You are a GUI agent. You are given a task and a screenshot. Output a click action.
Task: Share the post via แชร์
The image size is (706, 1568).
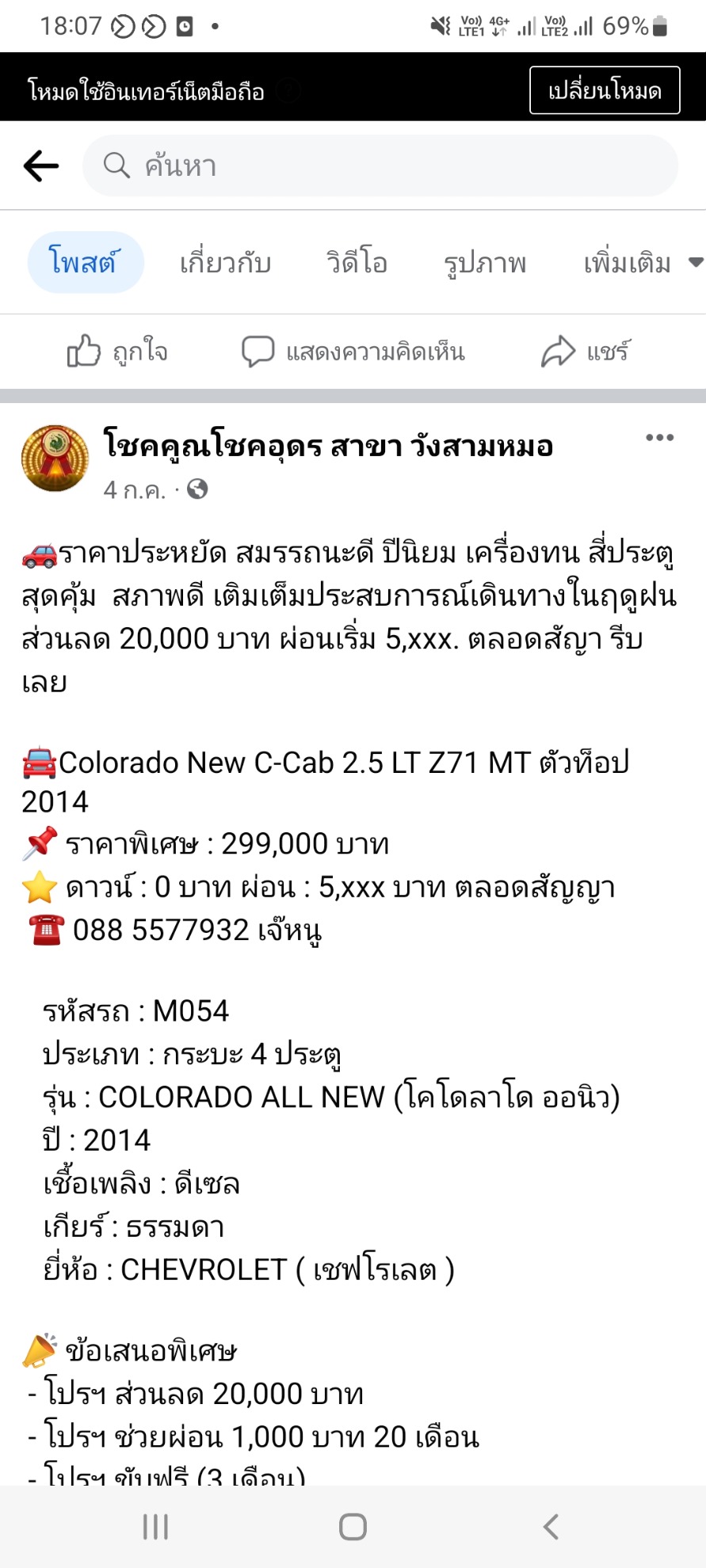coord(586,351)
